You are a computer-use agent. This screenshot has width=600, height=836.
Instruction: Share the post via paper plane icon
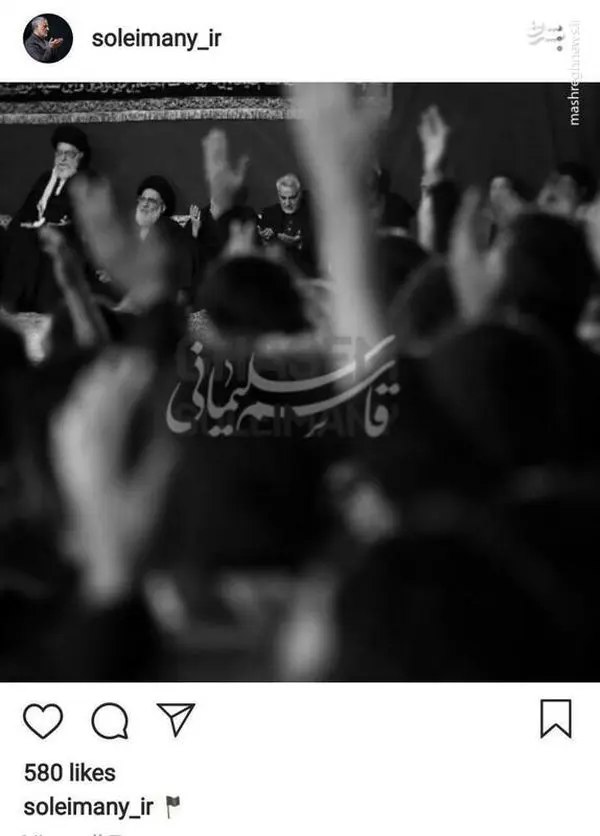(x=175, y=719)
